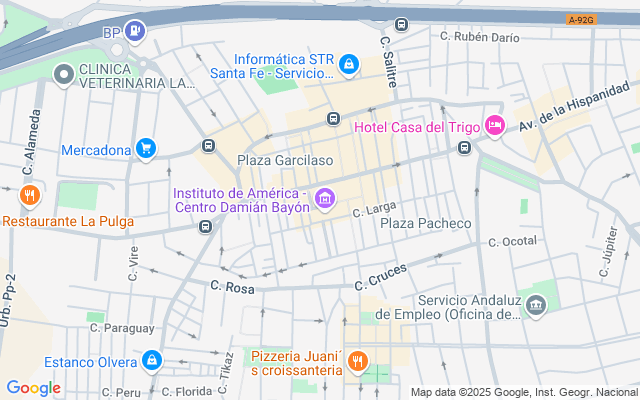Open Instituto de América museum marker
640x400 pixels.
tap(325, 199)
